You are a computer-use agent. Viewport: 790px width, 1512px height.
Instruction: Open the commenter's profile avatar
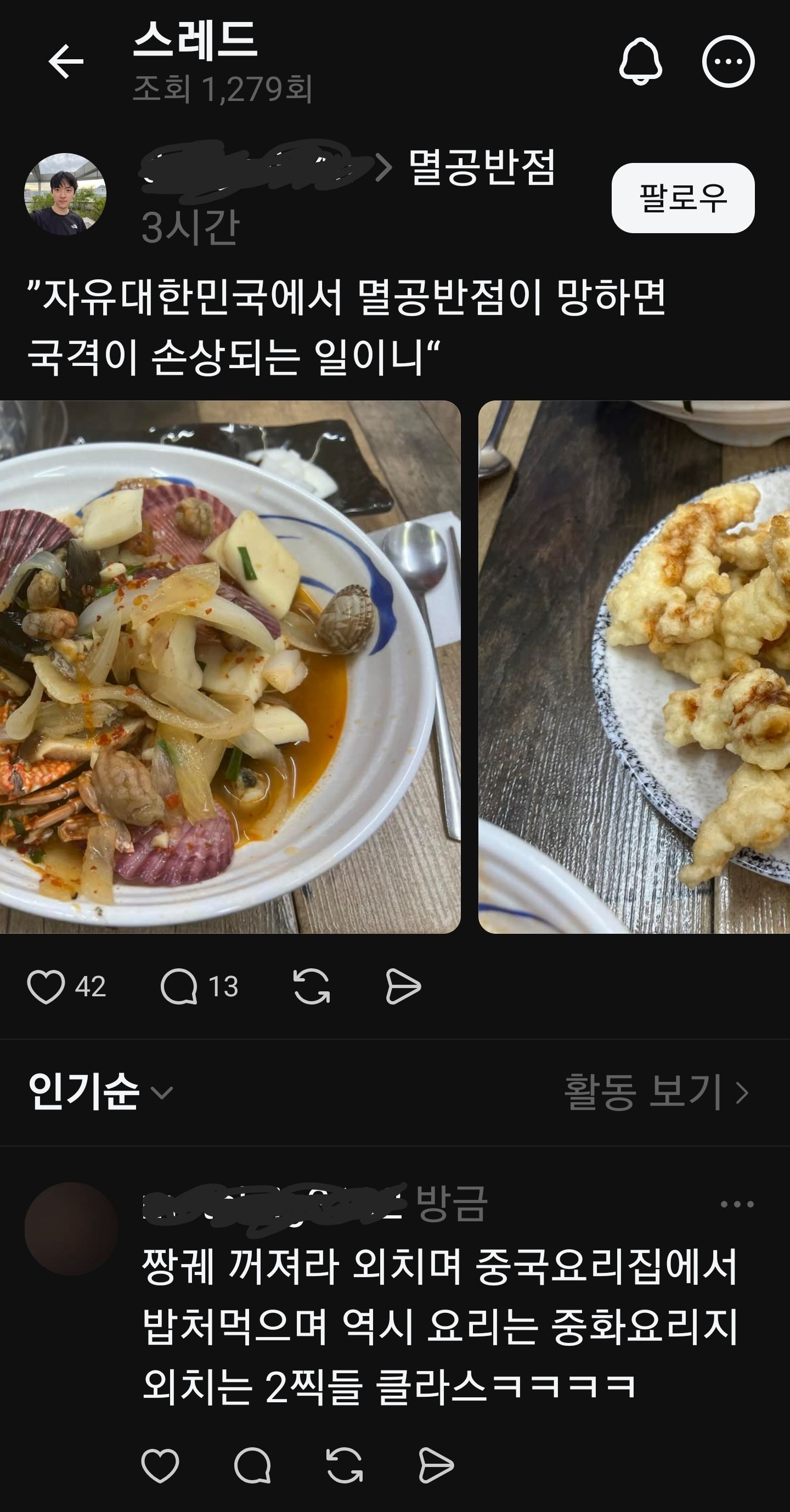[x=71, y=1228]
